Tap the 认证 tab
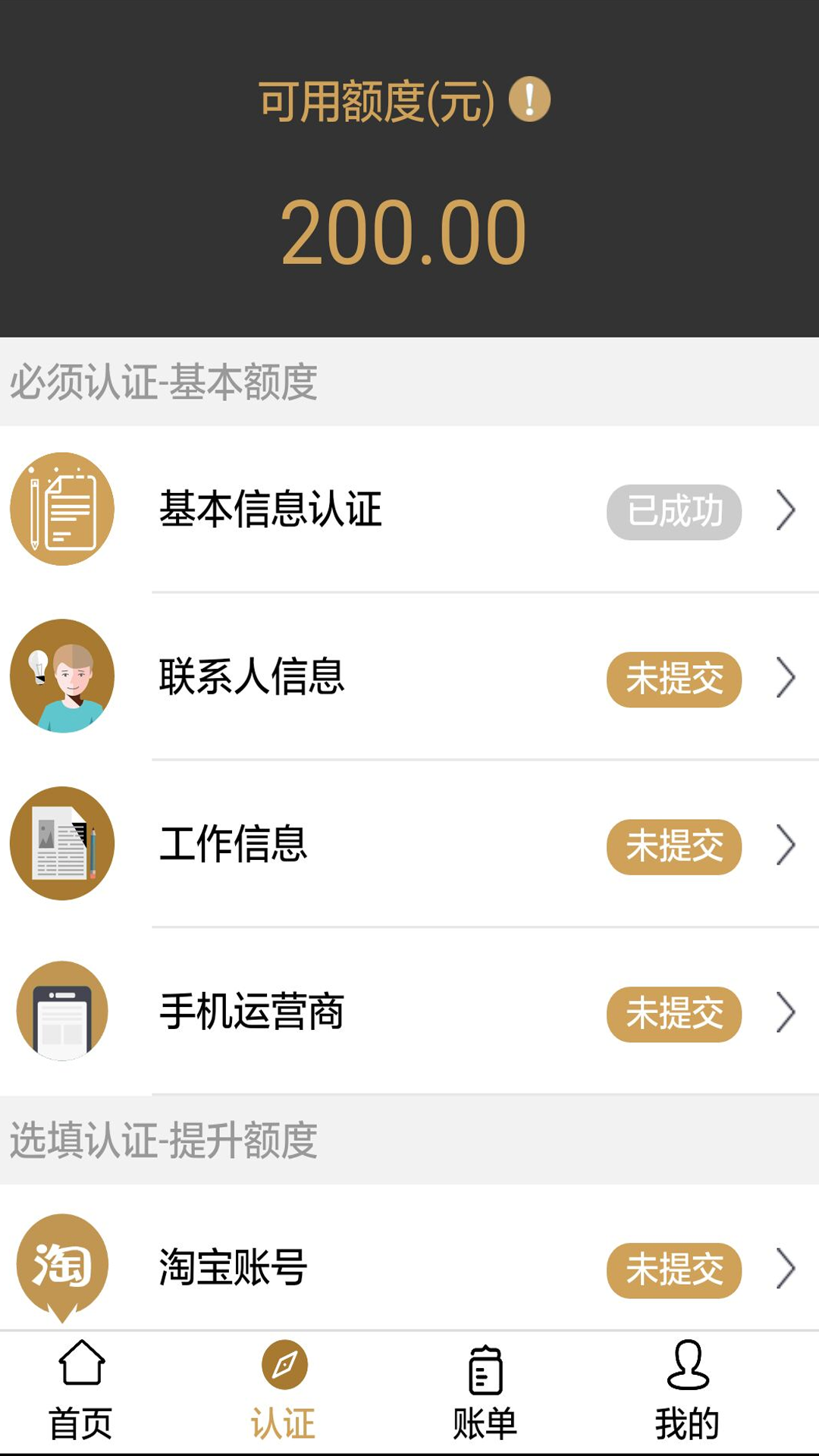Screen dimensions: 819x1456 tap(284, 1391)
